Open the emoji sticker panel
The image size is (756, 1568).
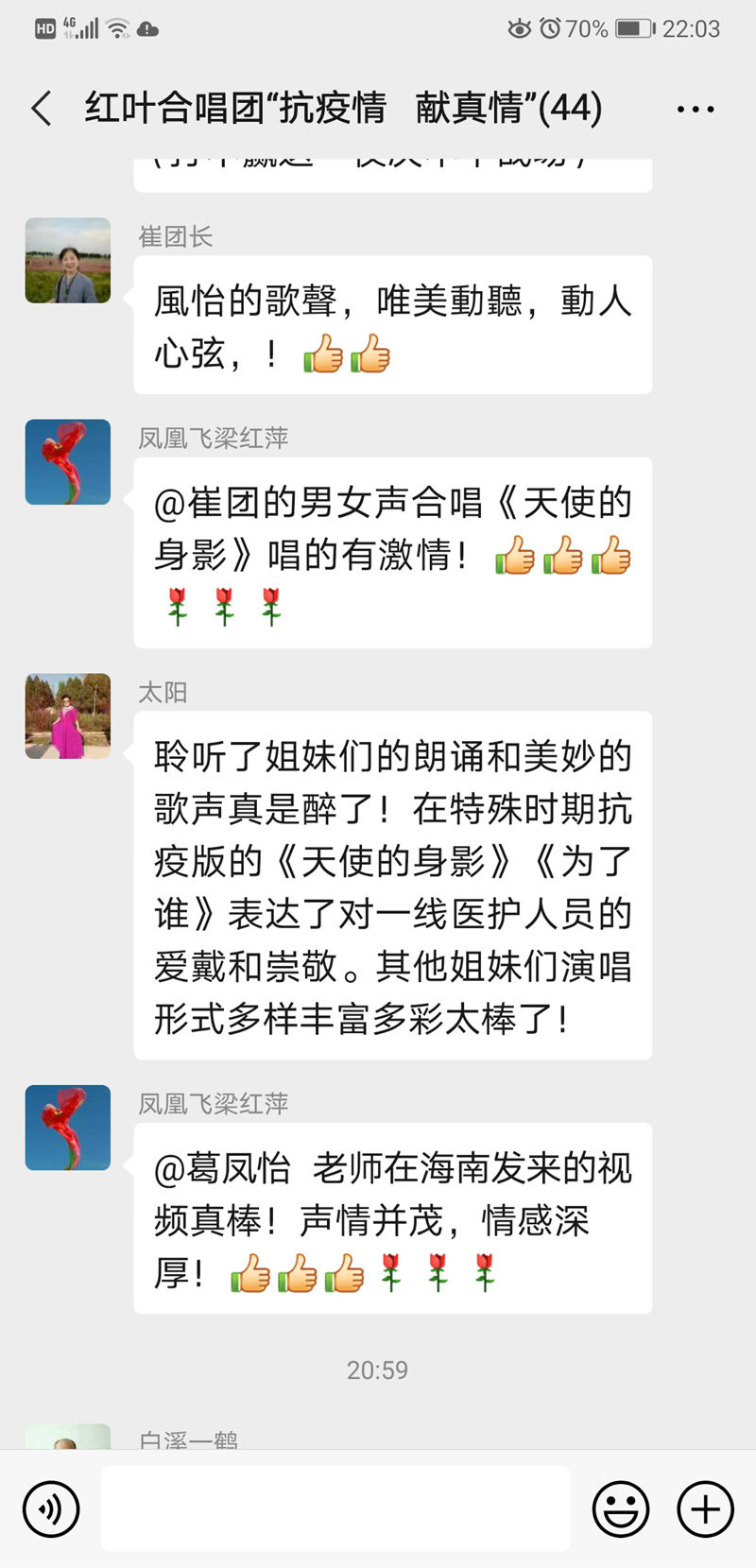[620, 1508]
